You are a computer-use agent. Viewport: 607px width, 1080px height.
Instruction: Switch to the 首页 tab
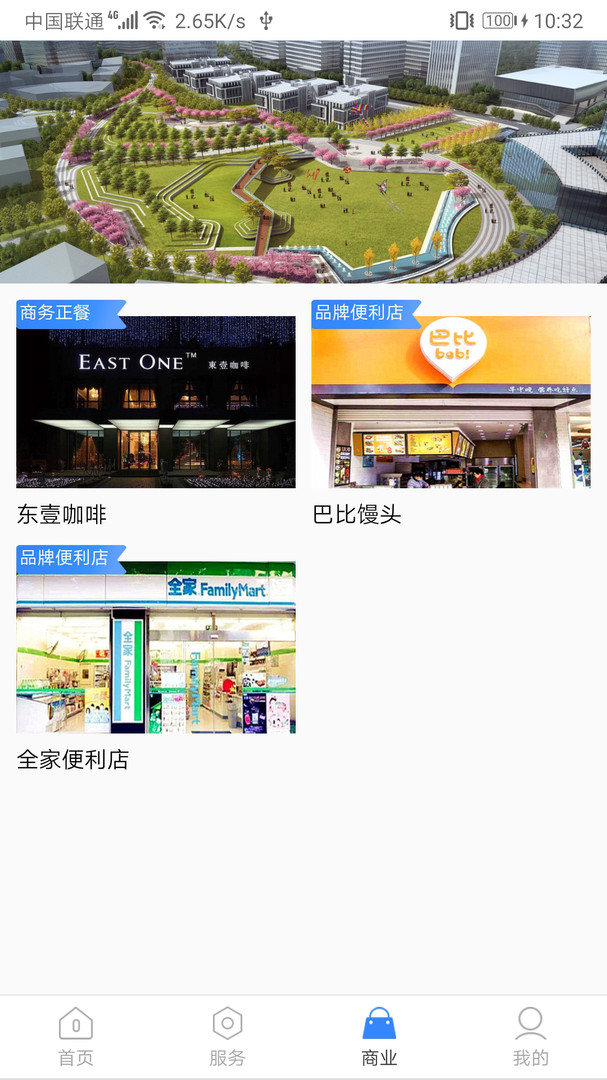click(76, 1037)
